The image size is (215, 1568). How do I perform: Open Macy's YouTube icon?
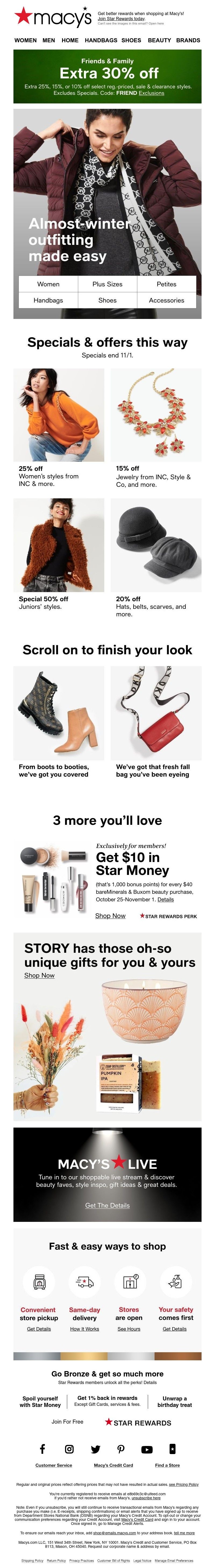147,1449
